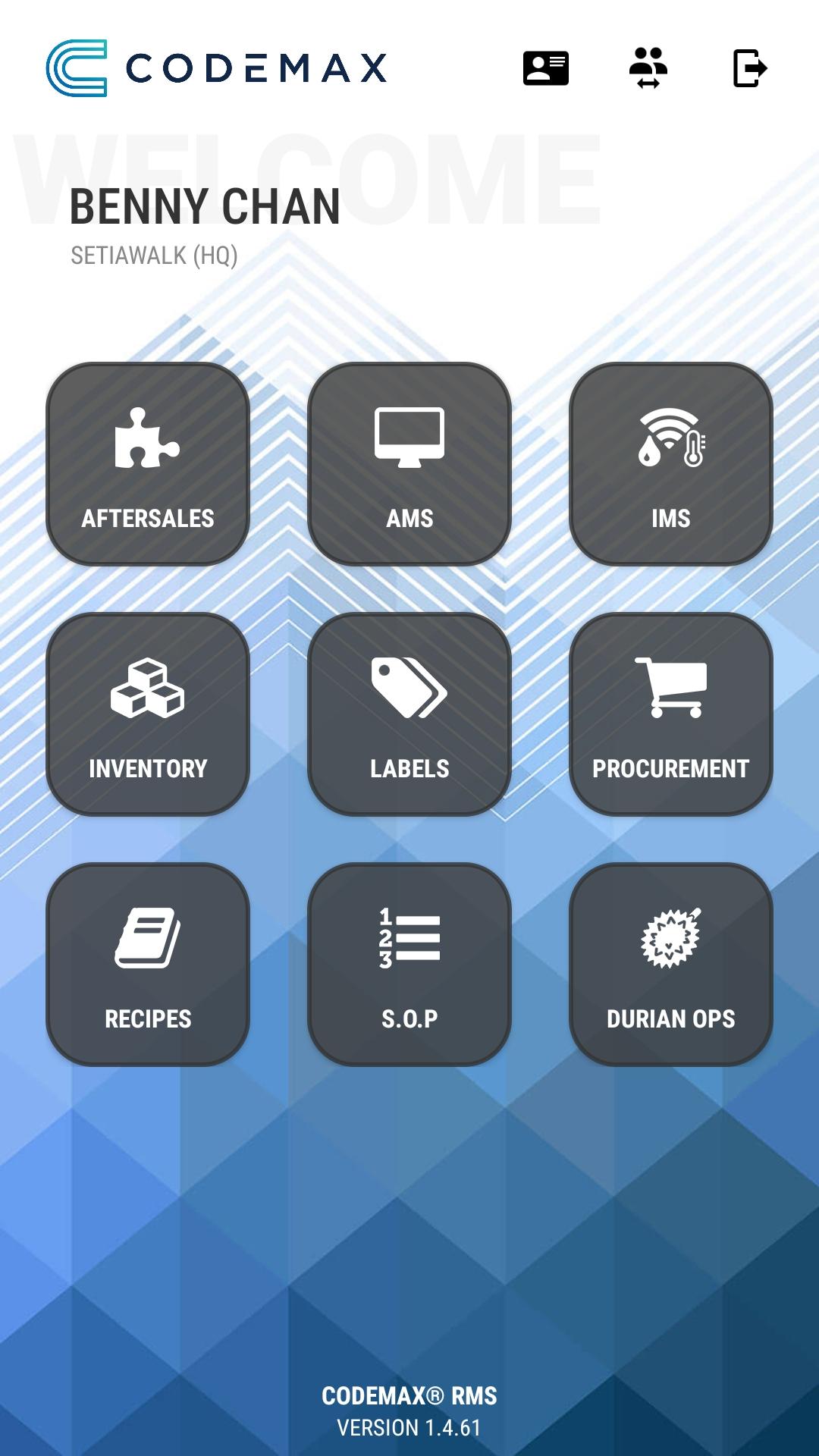Screen dimensions: 819x1456
Task: Launch the AMS module
Action: 409,464
